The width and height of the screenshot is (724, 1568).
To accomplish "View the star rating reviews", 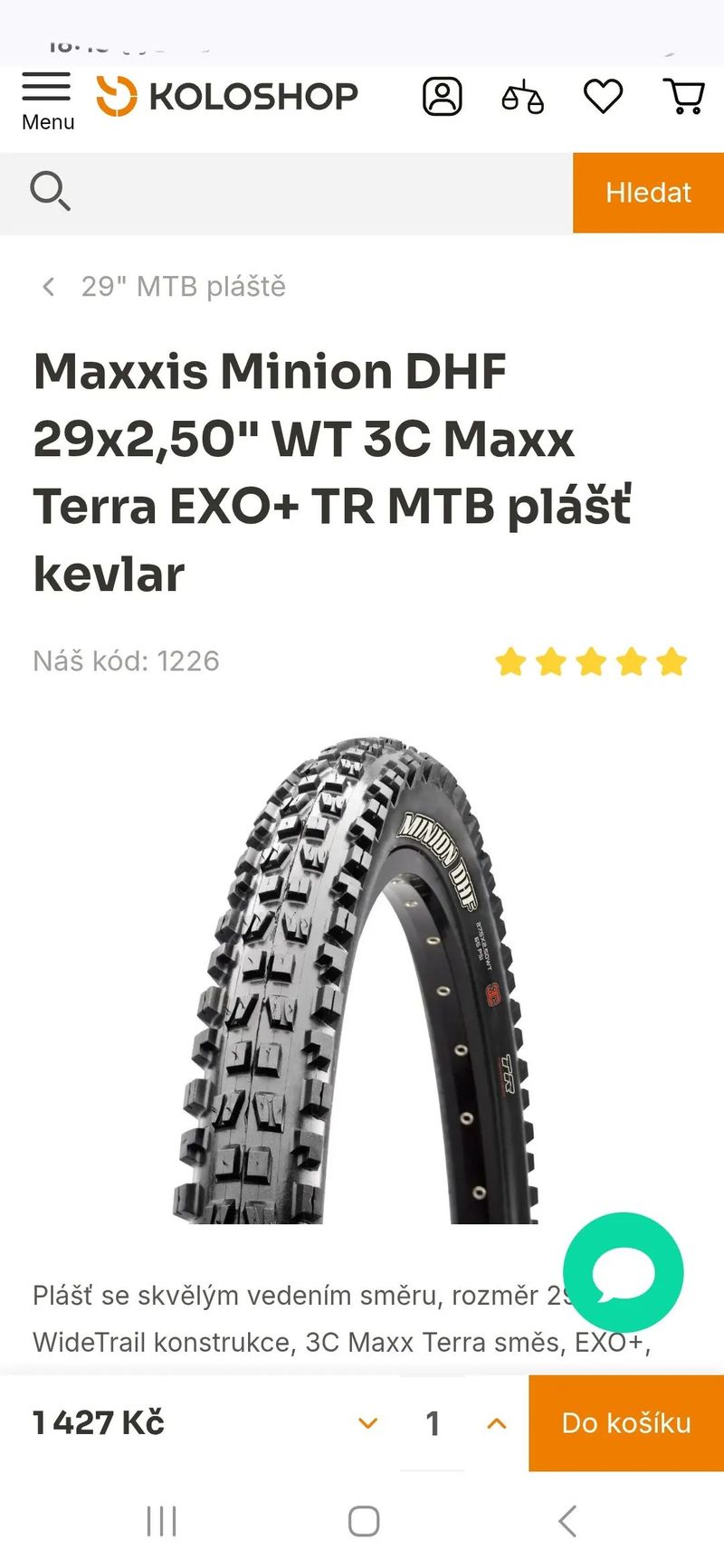I will pos(591,661).
